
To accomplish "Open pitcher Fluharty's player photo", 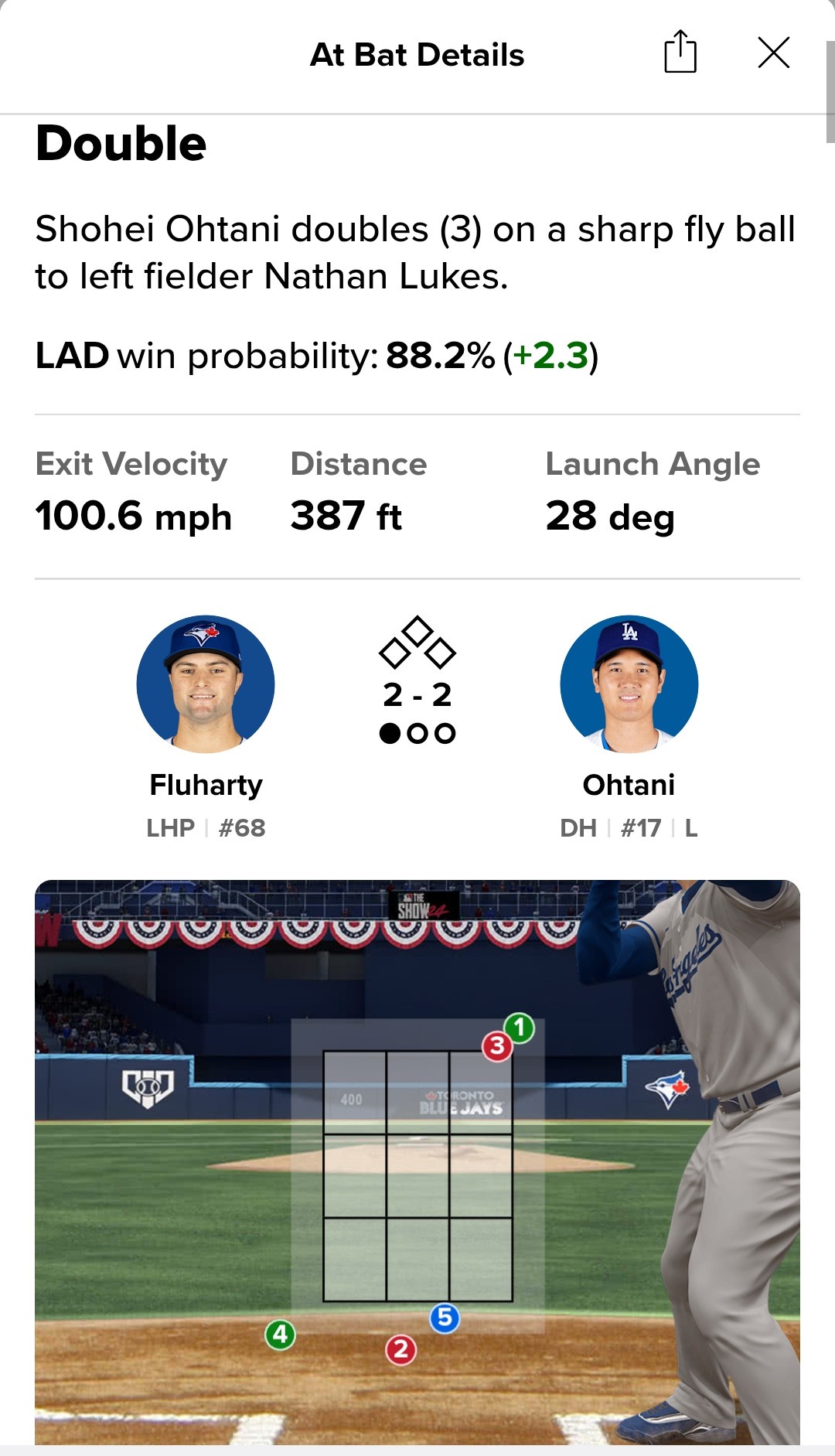I will 206,684.
